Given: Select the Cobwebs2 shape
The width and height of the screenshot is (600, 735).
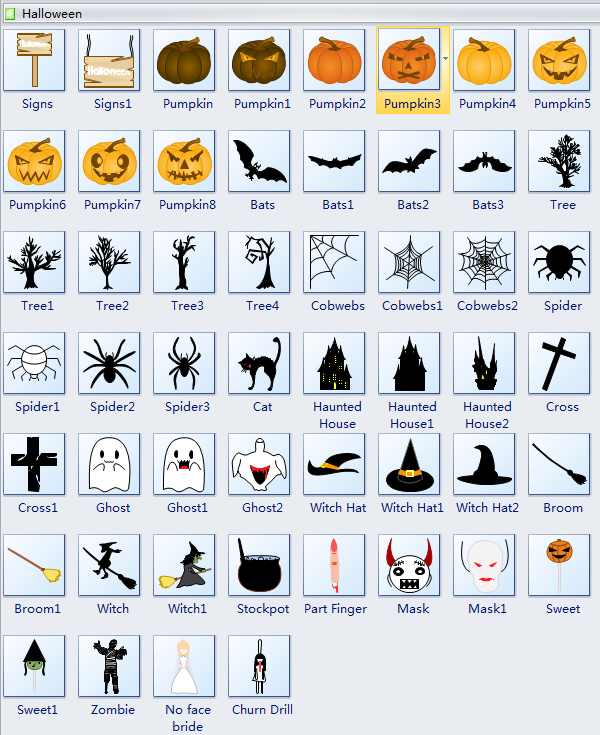Looking at the screenshot, I should point(484,262).
